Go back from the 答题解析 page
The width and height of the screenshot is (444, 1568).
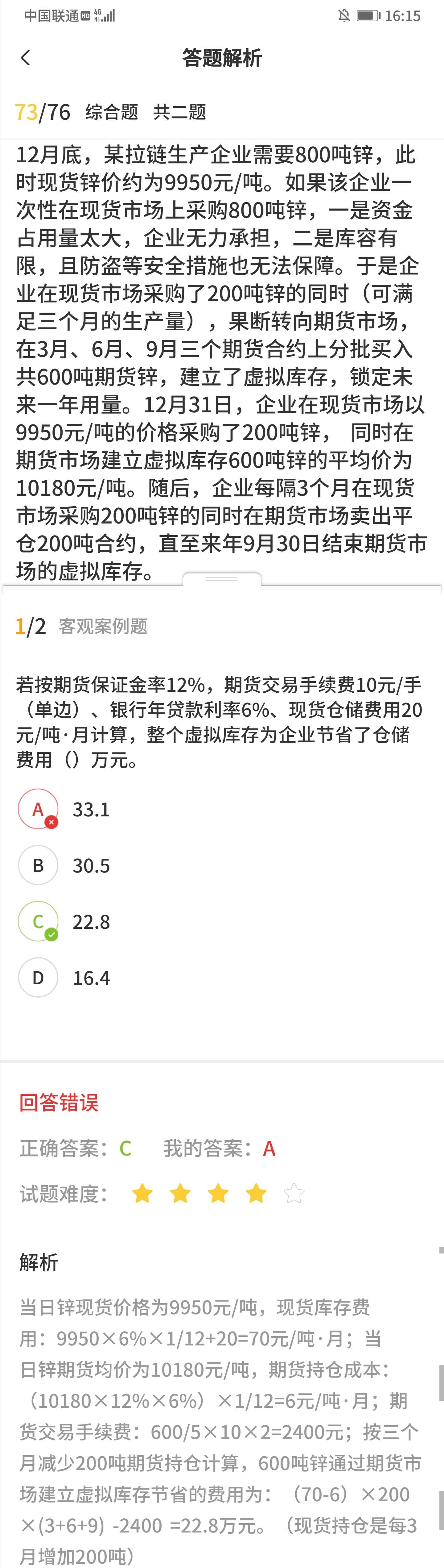(26, 58)
